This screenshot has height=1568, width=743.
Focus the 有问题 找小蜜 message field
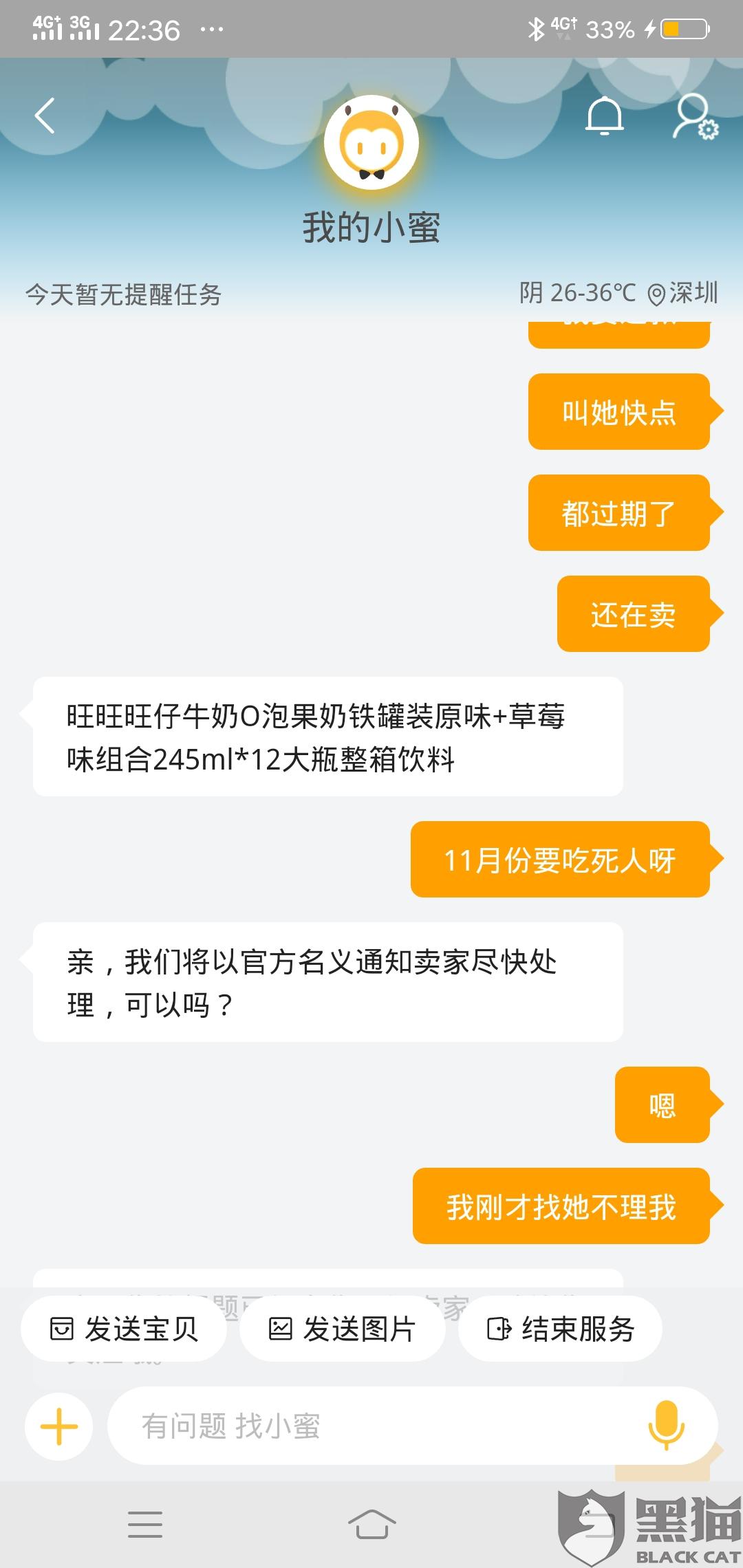pyautogui.click(x=371, y=1426)
